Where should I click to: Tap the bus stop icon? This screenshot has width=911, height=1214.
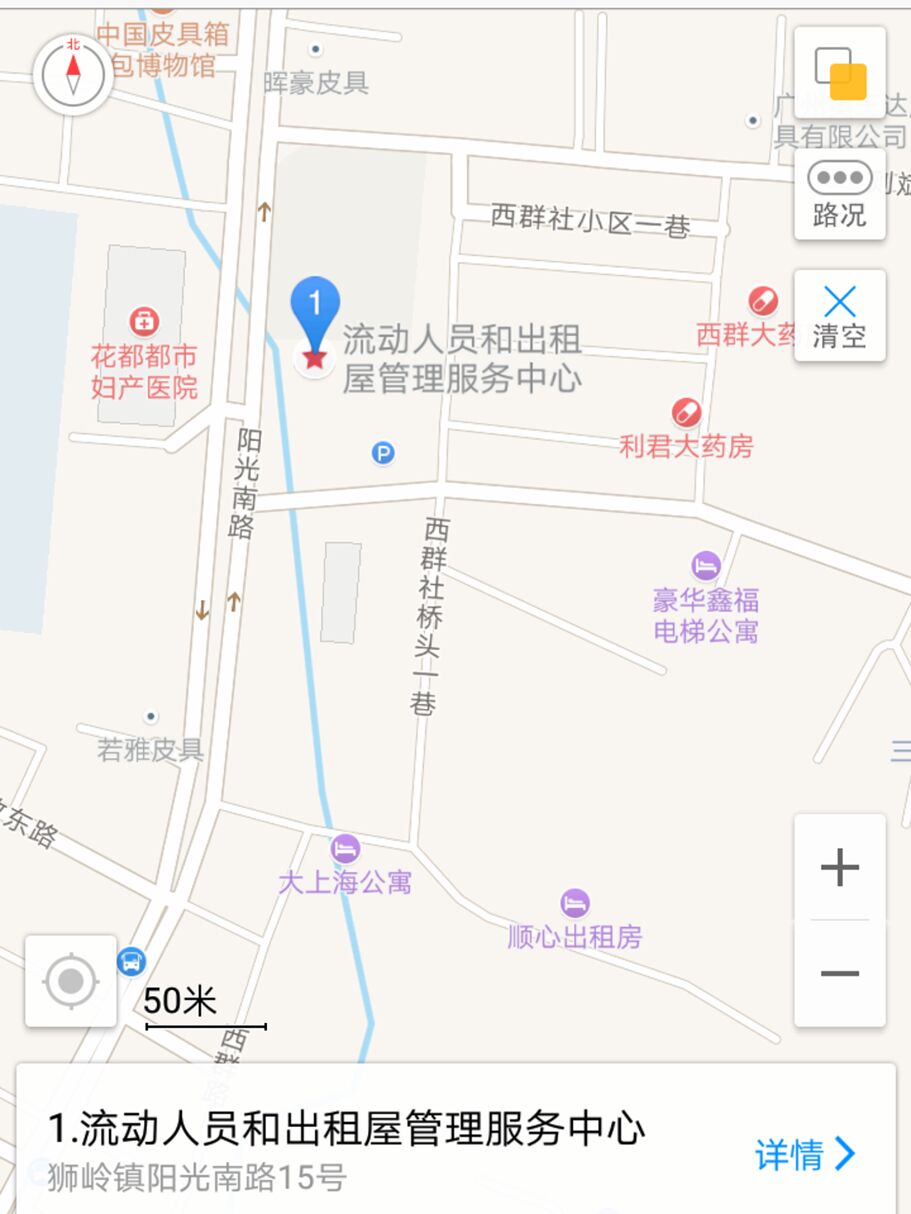tap(131, 962)
